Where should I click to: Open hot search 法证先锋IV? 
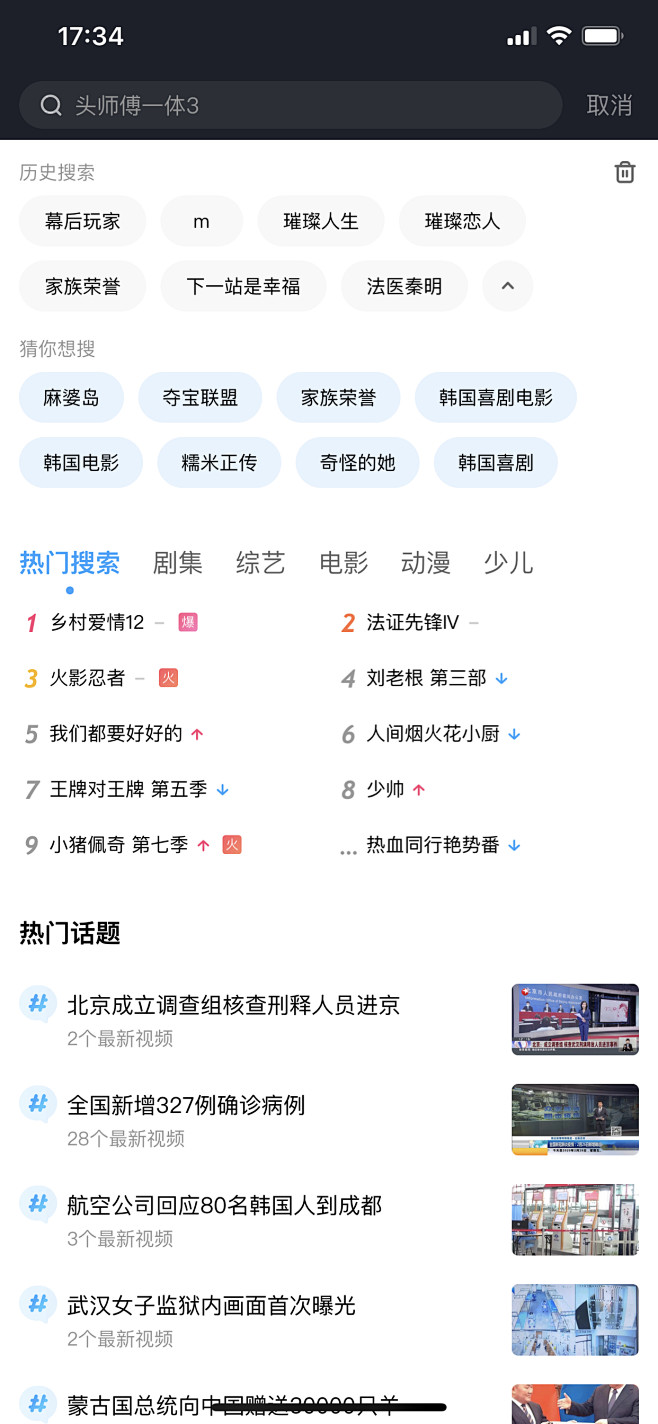pos(413,623)
